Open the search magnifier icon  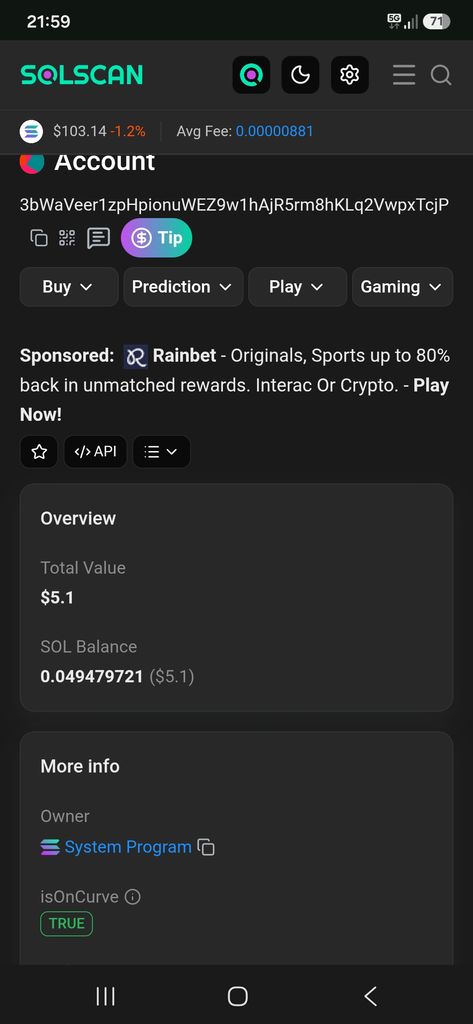(441, 75)
